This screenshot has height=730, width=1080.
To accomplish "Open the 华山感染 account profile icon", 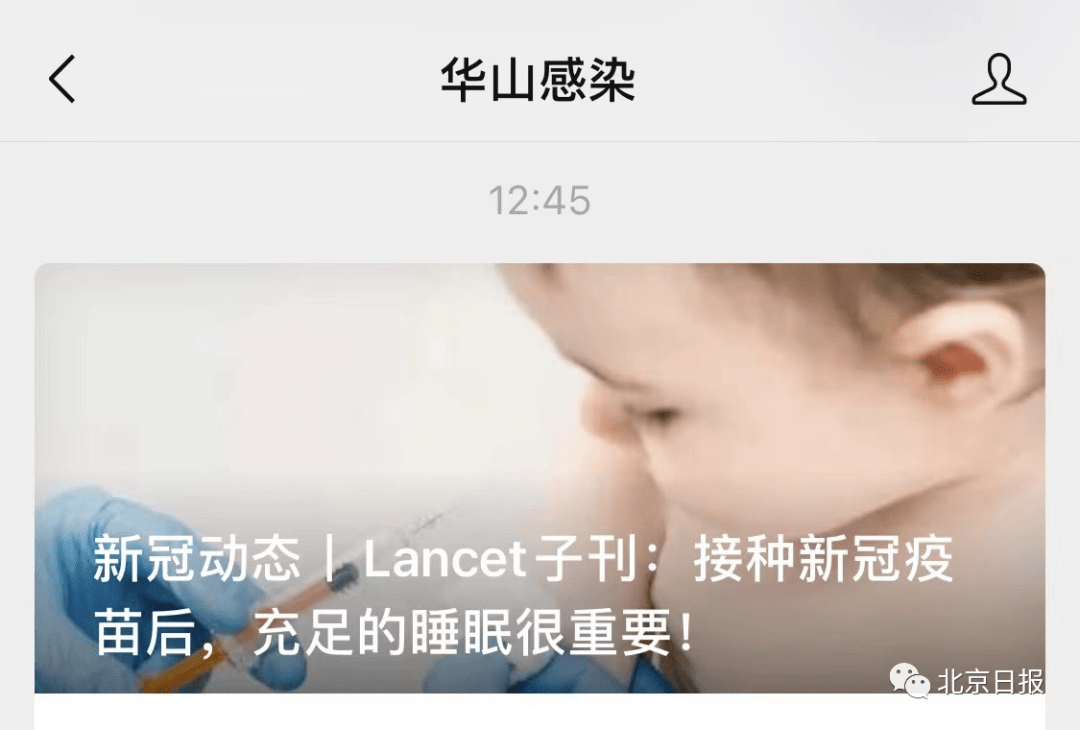I will [x=999, y=79].
